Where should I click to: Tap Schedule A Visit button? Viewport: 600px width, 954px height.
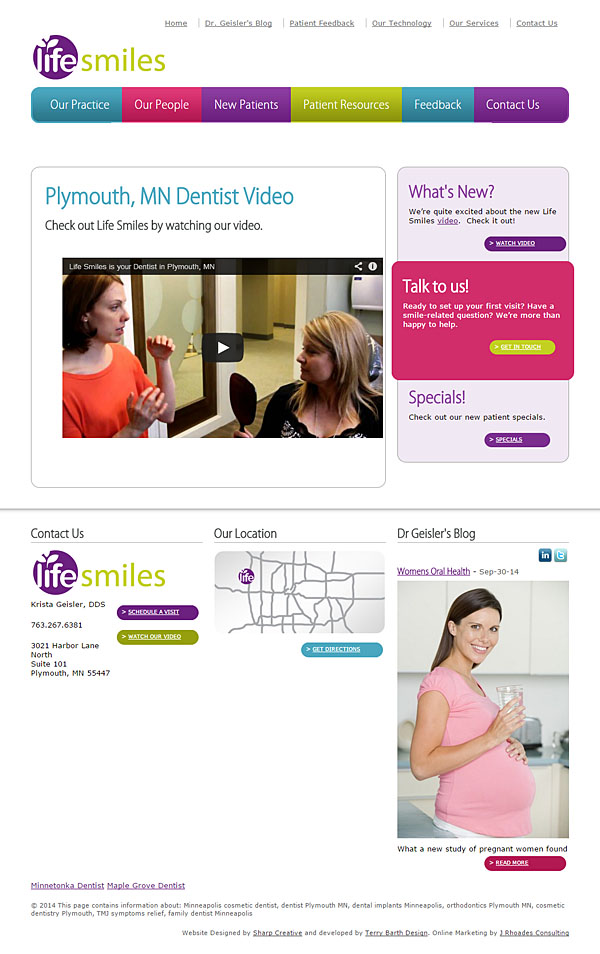click(x=158, y=612)
